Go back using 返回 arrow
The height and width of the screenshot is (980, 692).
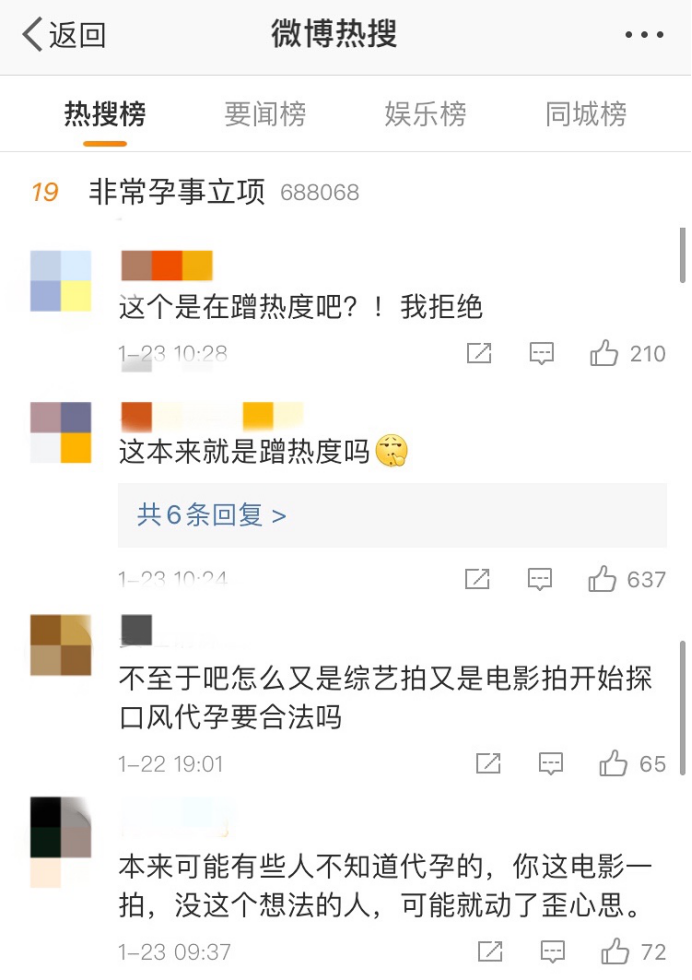pyautogui.click(x=62, y=35)
